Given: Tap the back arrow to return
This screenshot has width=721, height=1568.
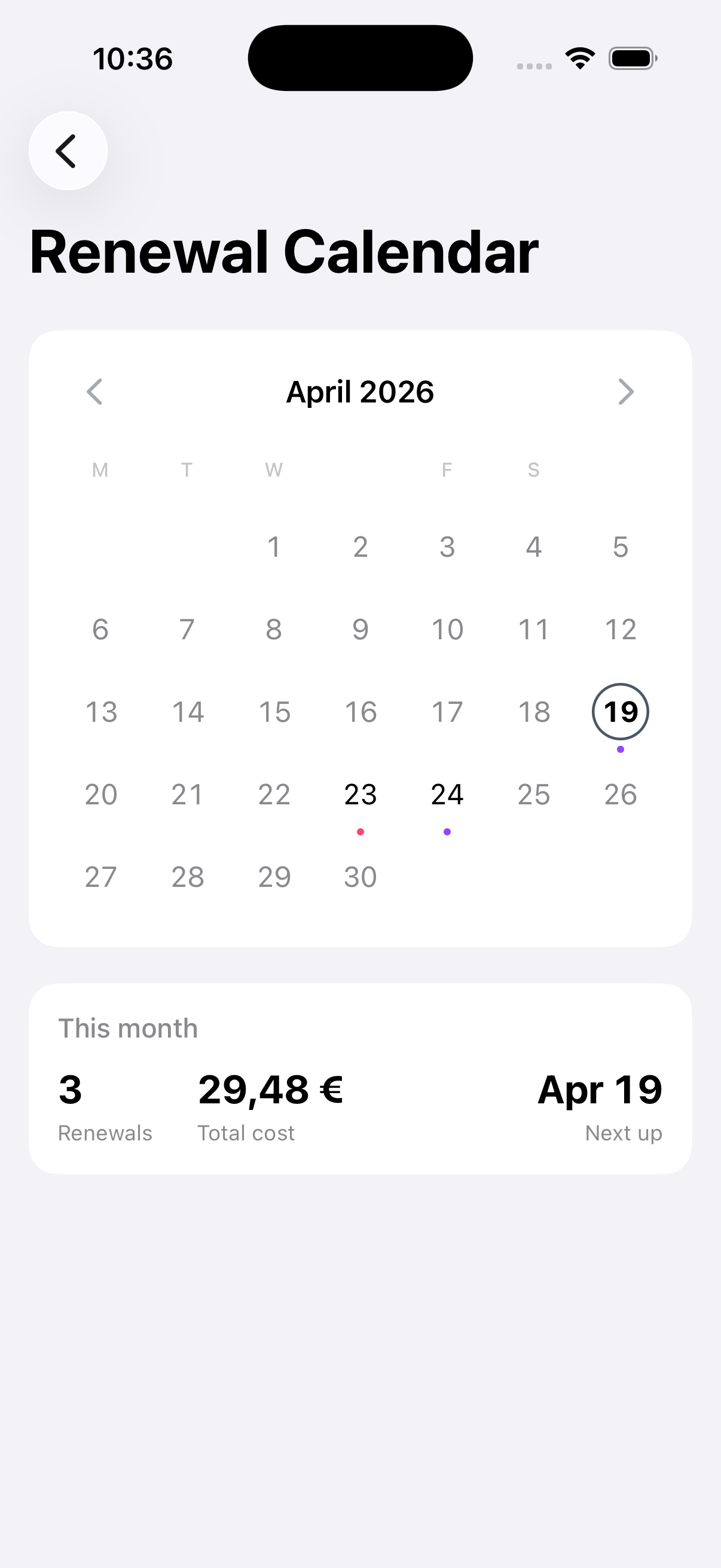Looking at the screenshot, I should tap(68, 150).
